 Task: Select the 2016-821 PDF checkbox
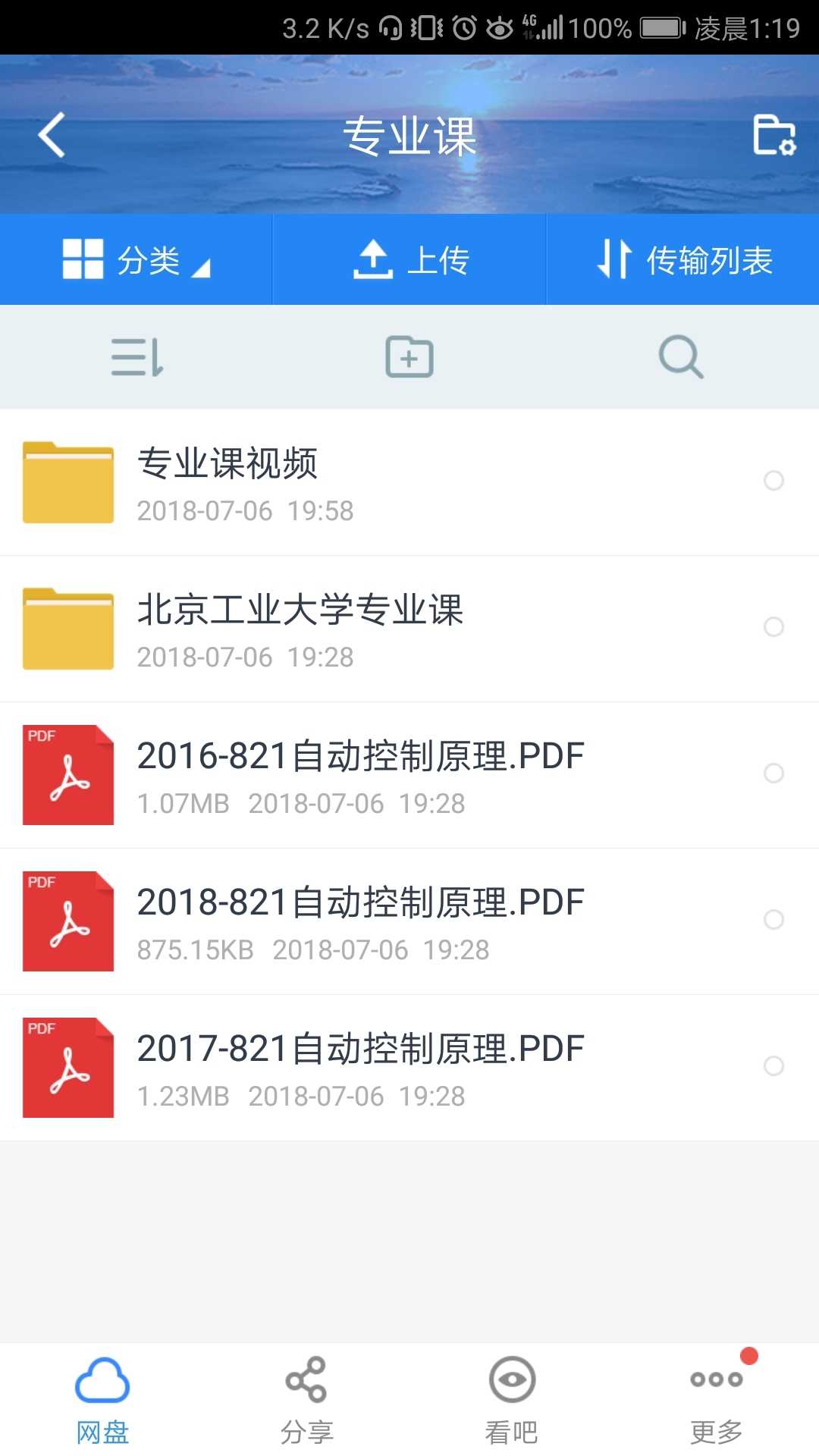773,773
